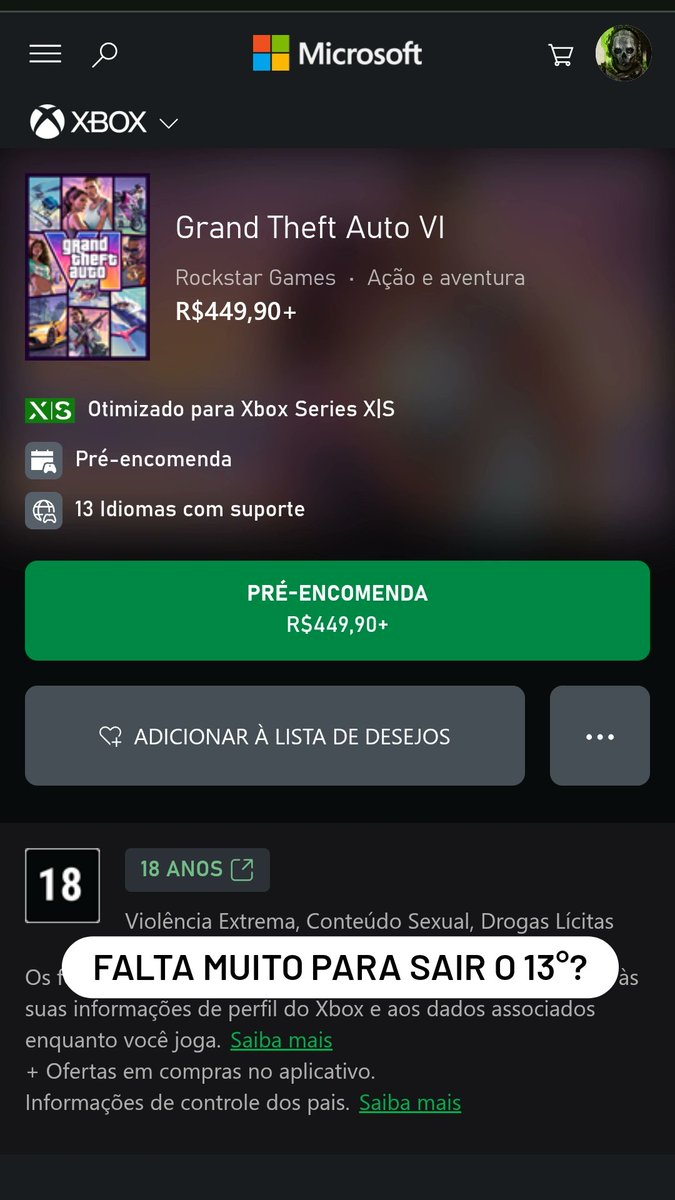View the shopping cart
Viewport: 675px width, 1200px height.
pos(561,54)
